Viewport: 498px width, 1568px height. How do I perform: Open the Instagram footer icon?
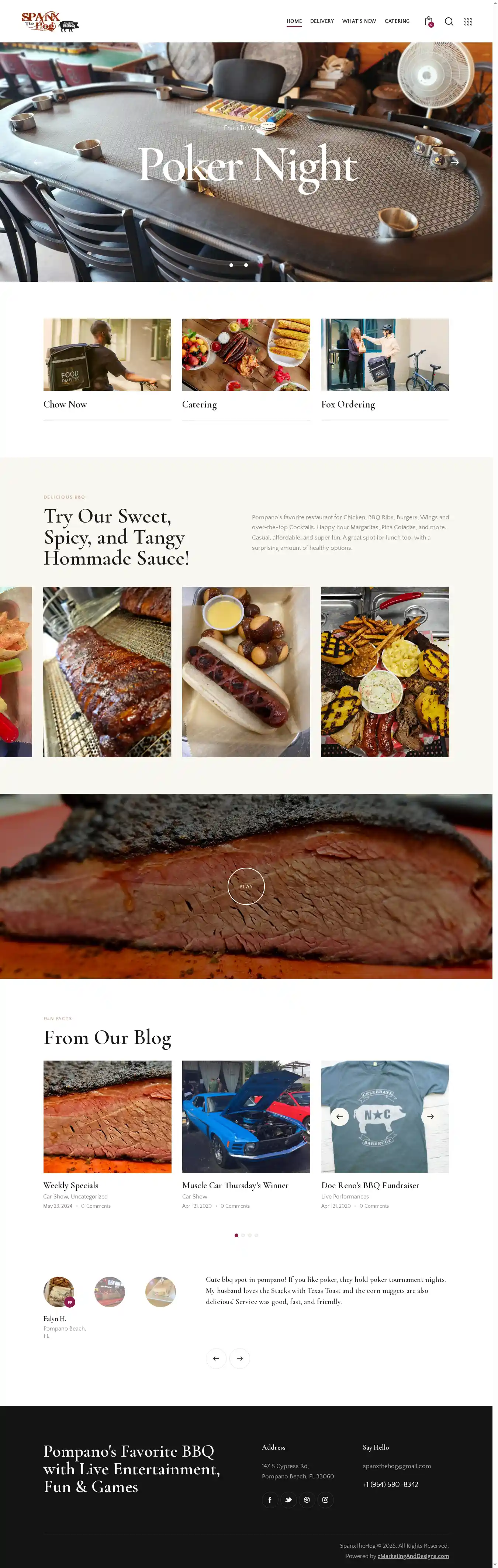point(325,1499)
